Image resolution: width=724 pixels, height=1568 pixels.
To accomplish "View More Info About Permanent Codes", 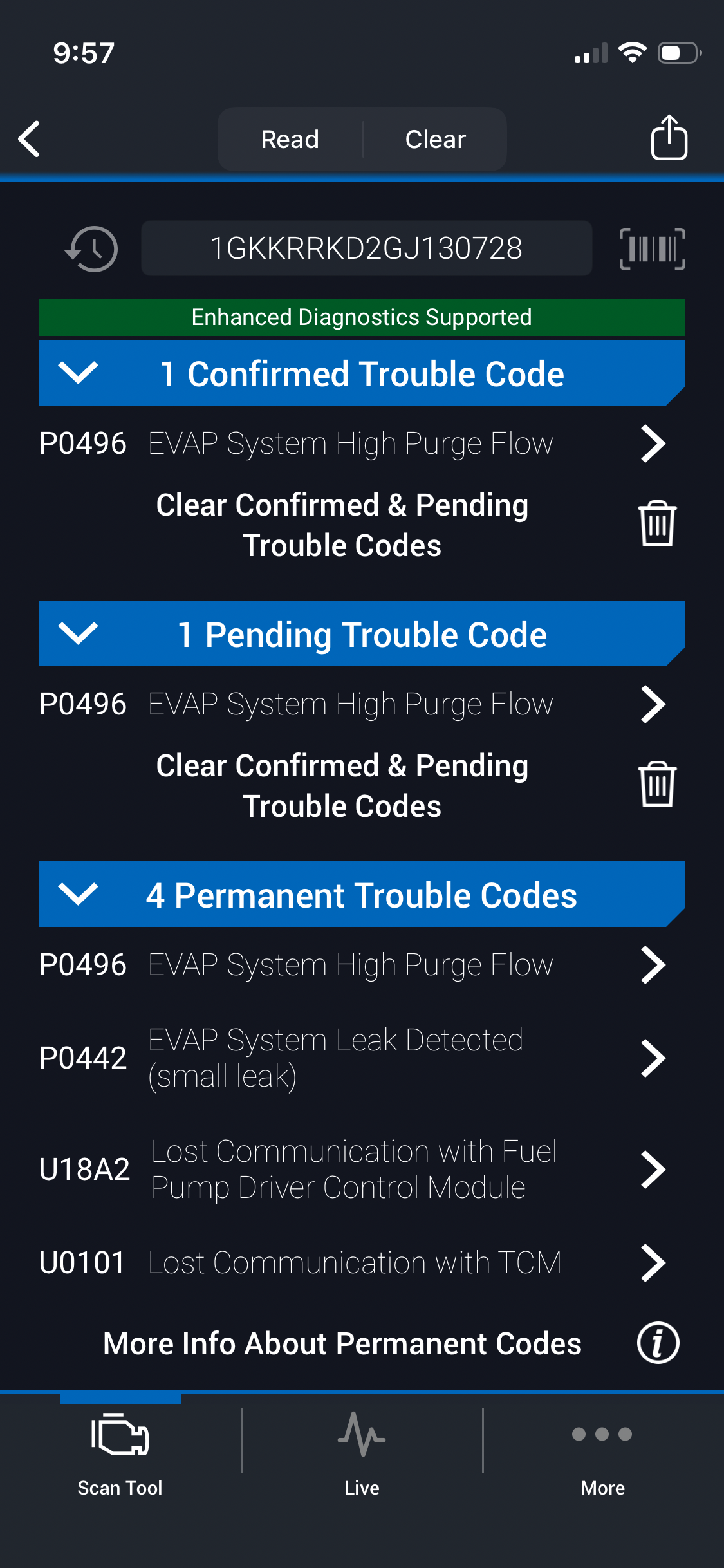I will tap(658, 1343).
